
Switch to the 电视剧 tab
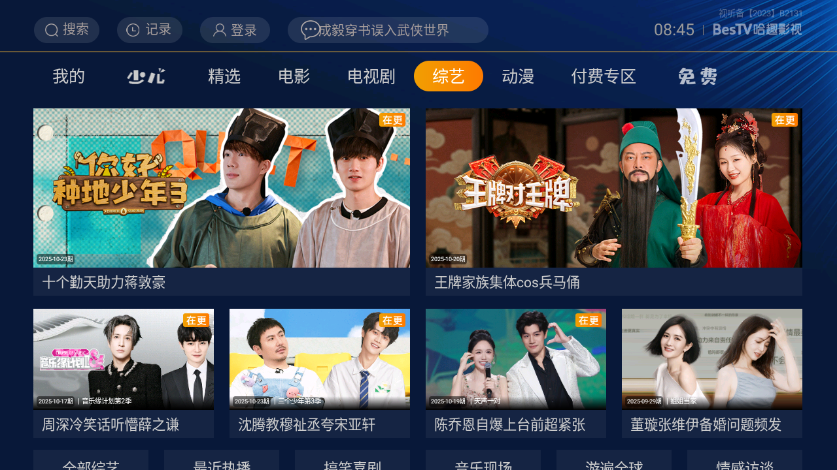click(x=371, y=76)
